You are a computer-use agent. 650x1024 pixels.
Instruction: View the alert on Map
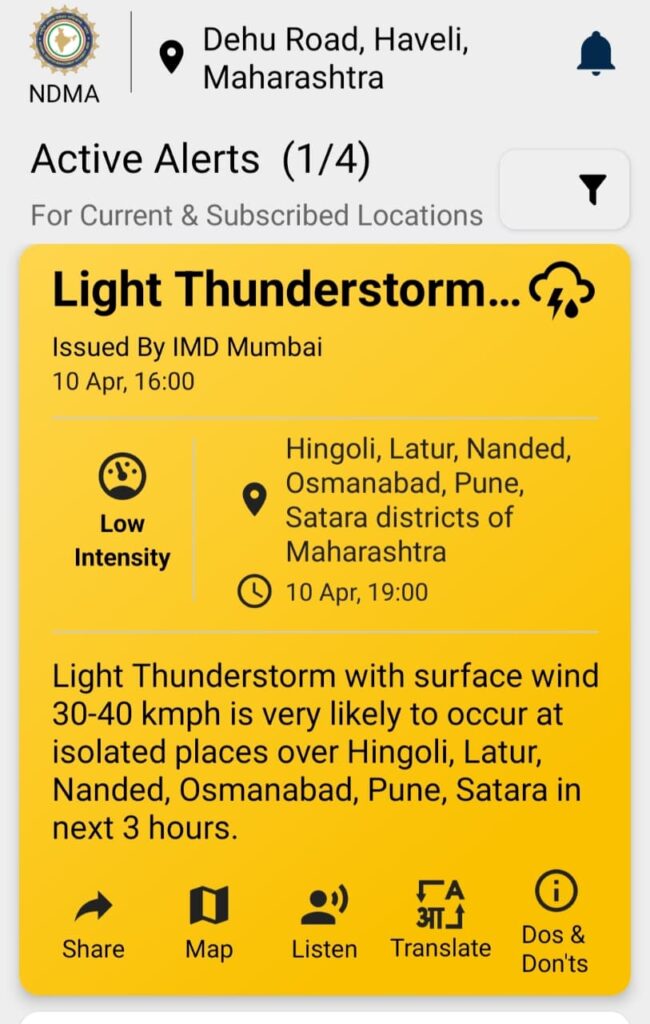[209, 924]
